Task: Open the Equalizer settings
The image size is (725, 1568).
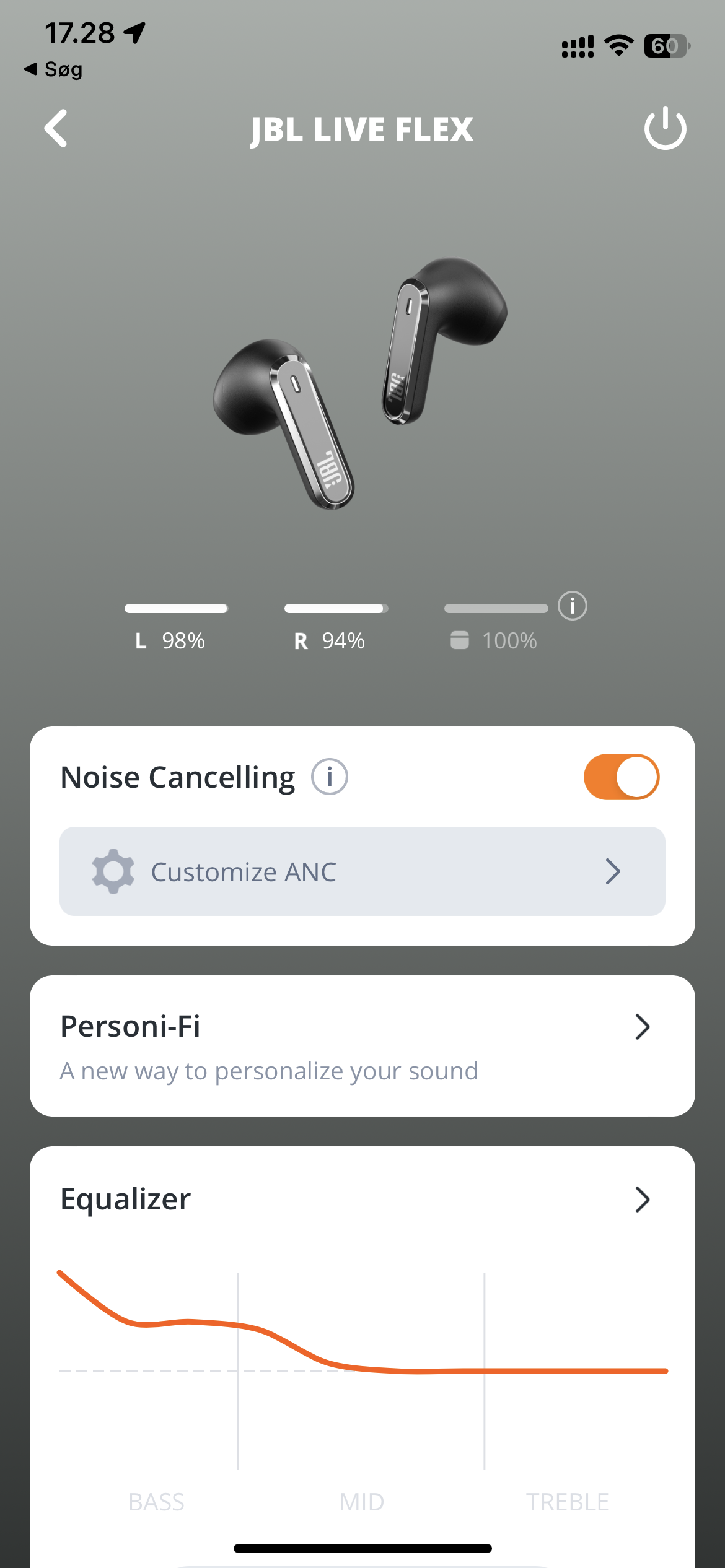Action: [x=362, y=1199]
